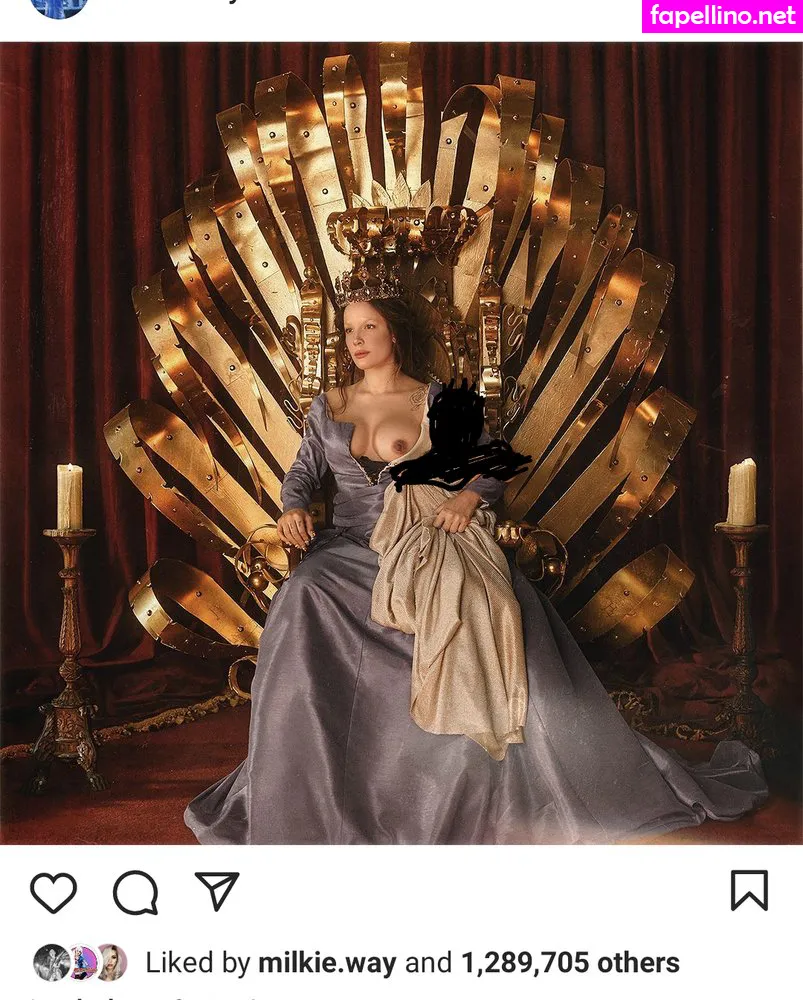The image size is (803, 1000).
Task: Open the poster's profile picture at top
Action: pyautogui.click(x=60, y=7)
